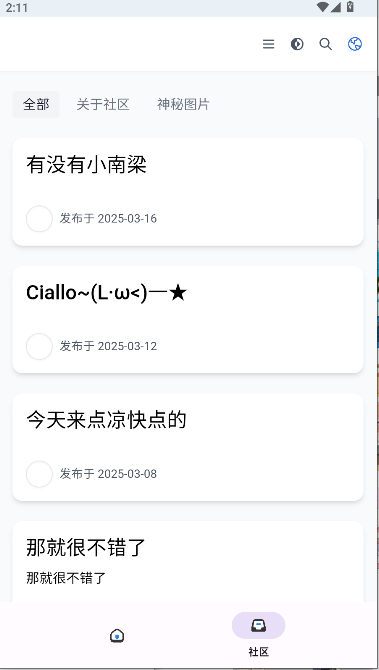
Task: Select the 社区 bottom navigation tab
Action: [x=259, y=635]
